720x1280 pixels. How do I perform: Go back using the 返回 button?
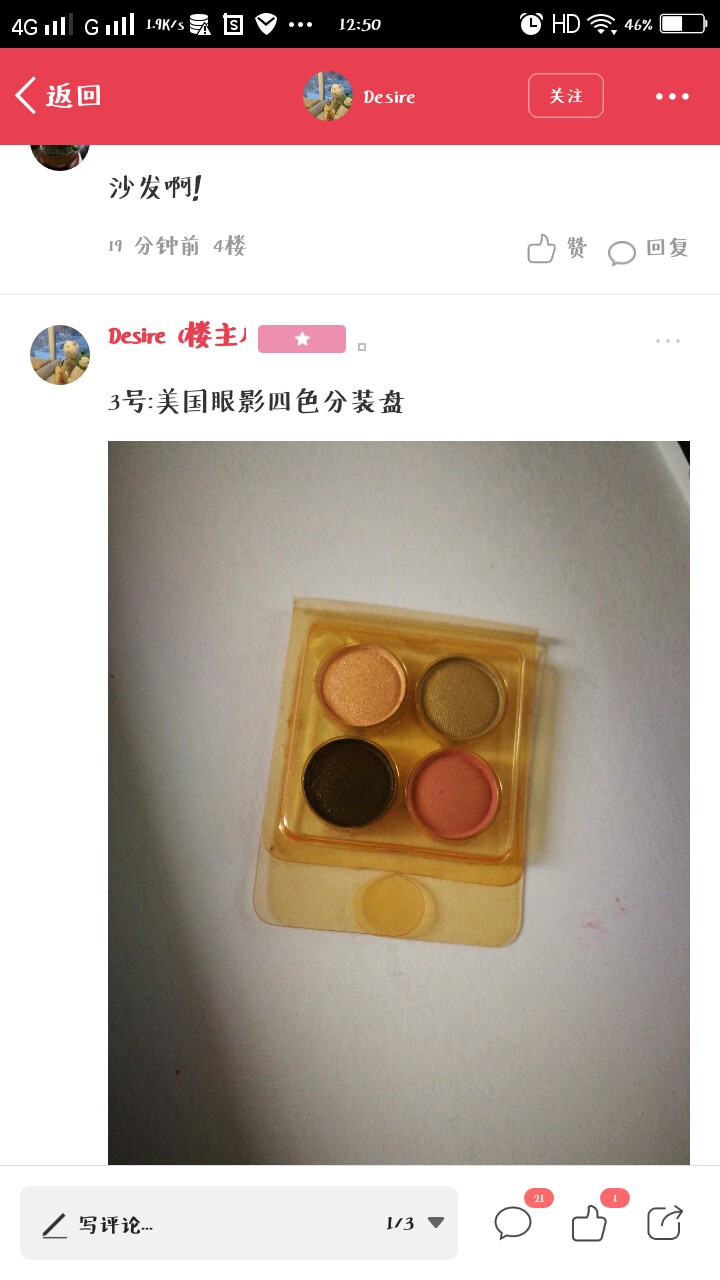[x=58, y=96]
